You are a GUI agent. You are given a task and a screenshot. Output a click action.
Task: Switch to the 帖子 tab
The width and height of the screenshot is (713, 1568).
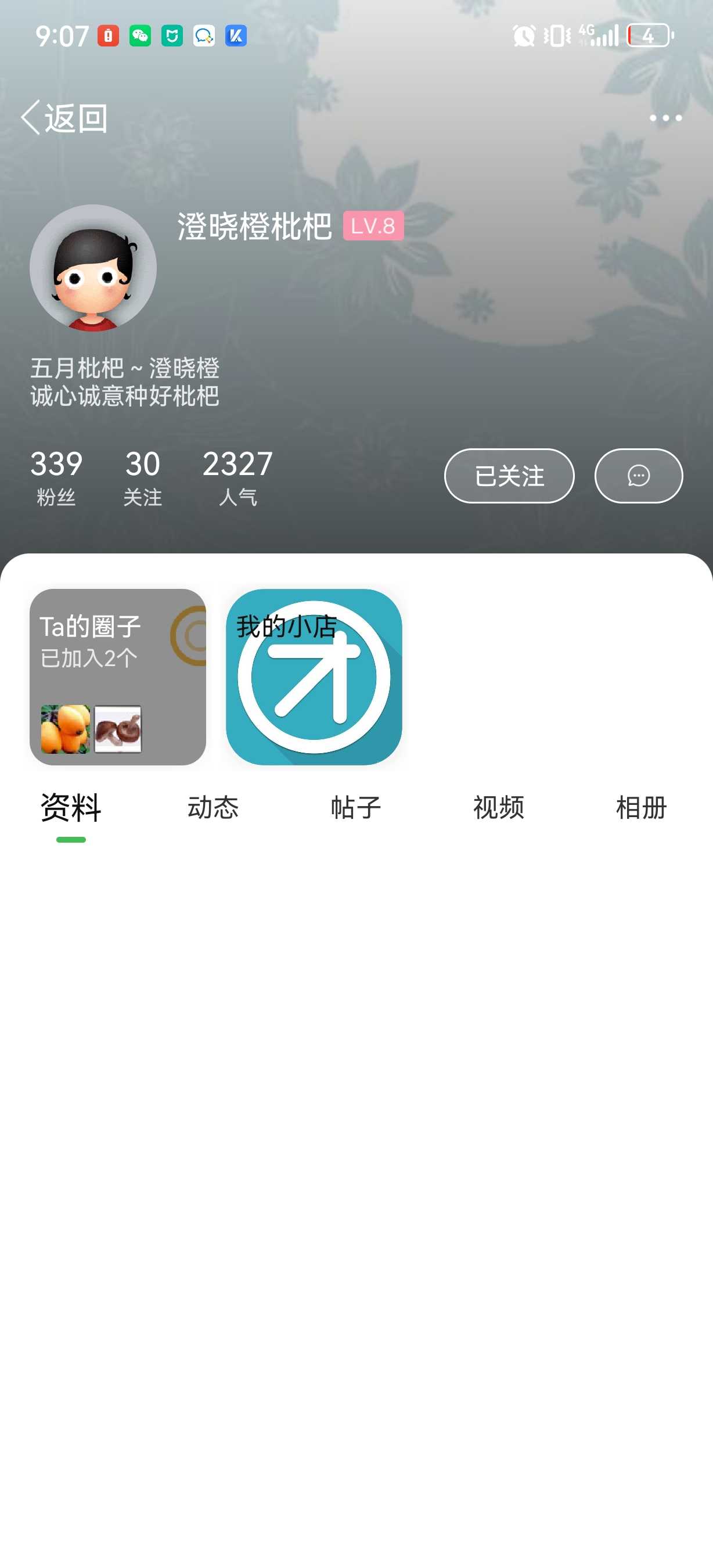(356, 808)
